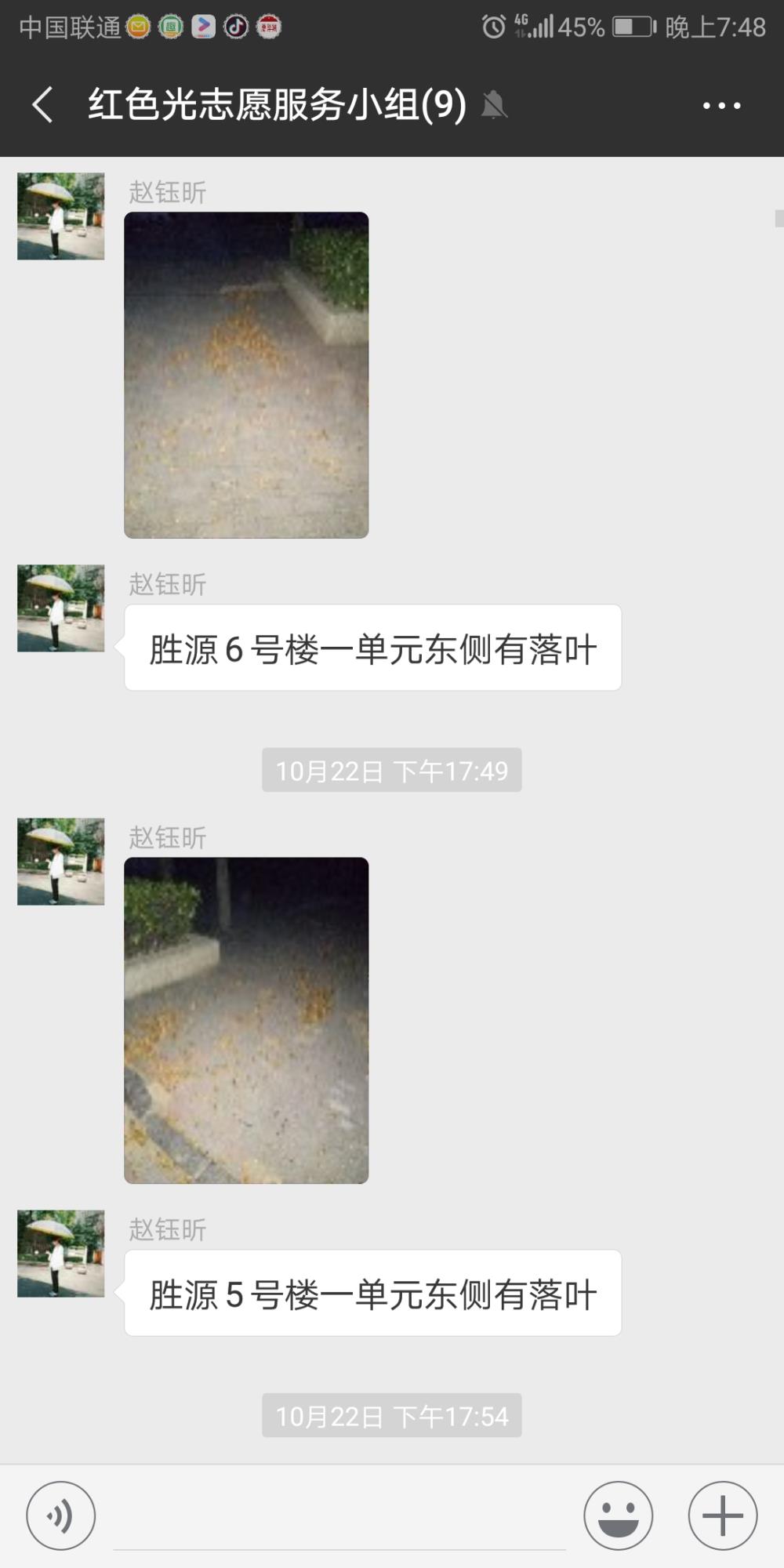The height and width of the screenshot is (1568, 784).
Task: Tap 赵钰昕's avatar beside 胜源6号楼 message
Action: (x=61, y=608)
